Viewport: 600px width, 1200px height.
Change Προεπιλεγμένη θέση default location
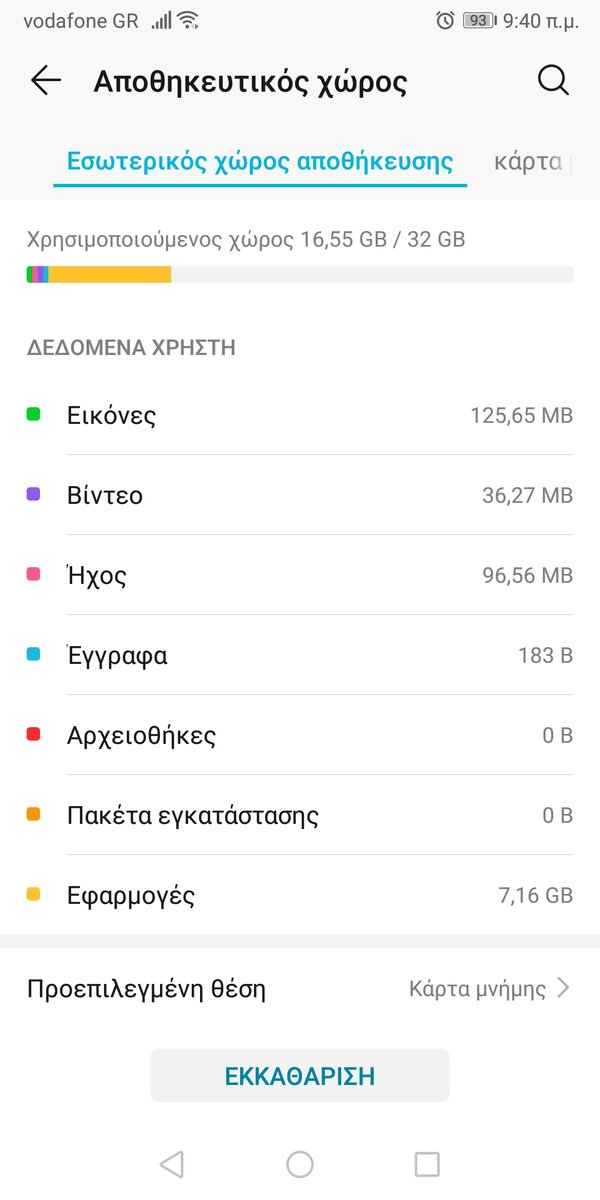coord(300,989)
